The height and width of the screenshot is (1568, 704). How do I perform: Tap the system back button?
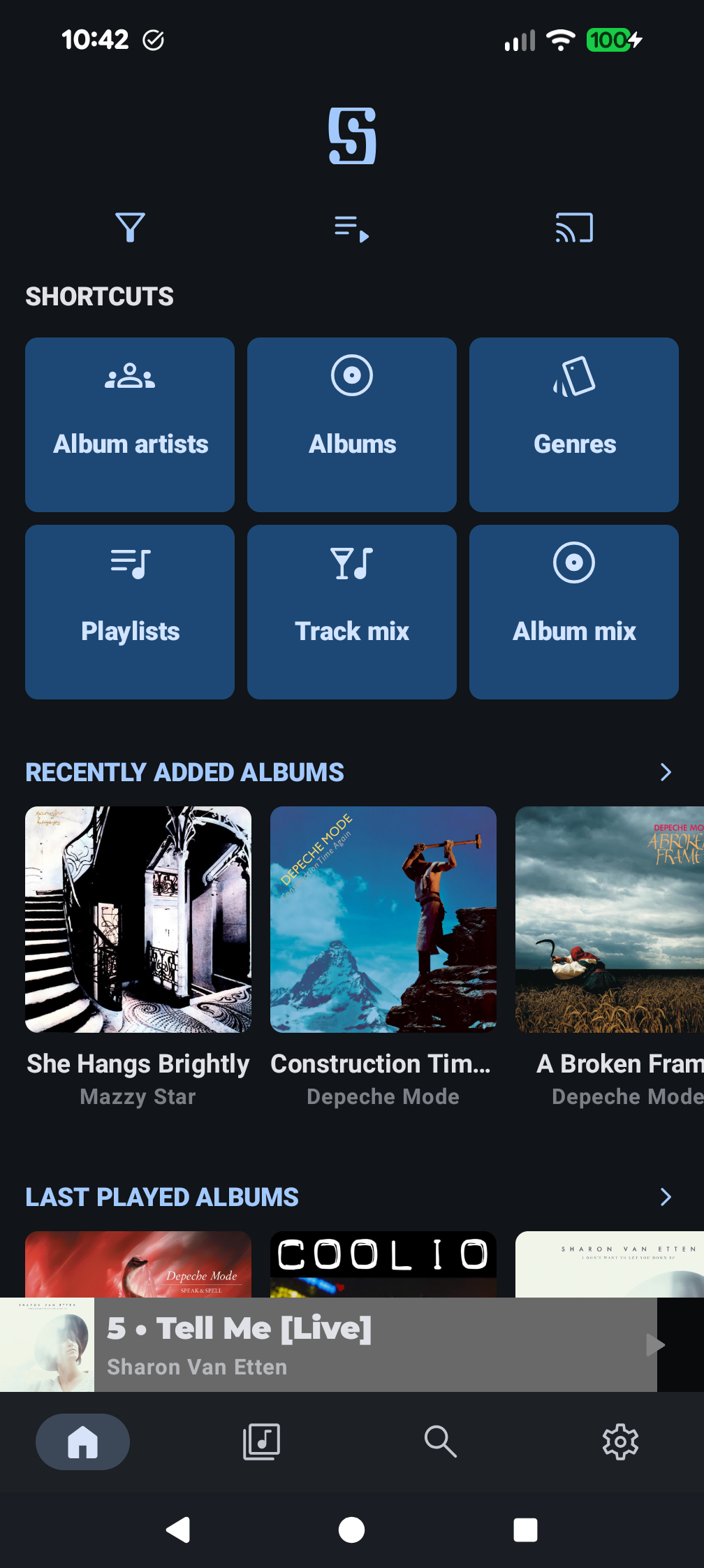pos(178,1530)
